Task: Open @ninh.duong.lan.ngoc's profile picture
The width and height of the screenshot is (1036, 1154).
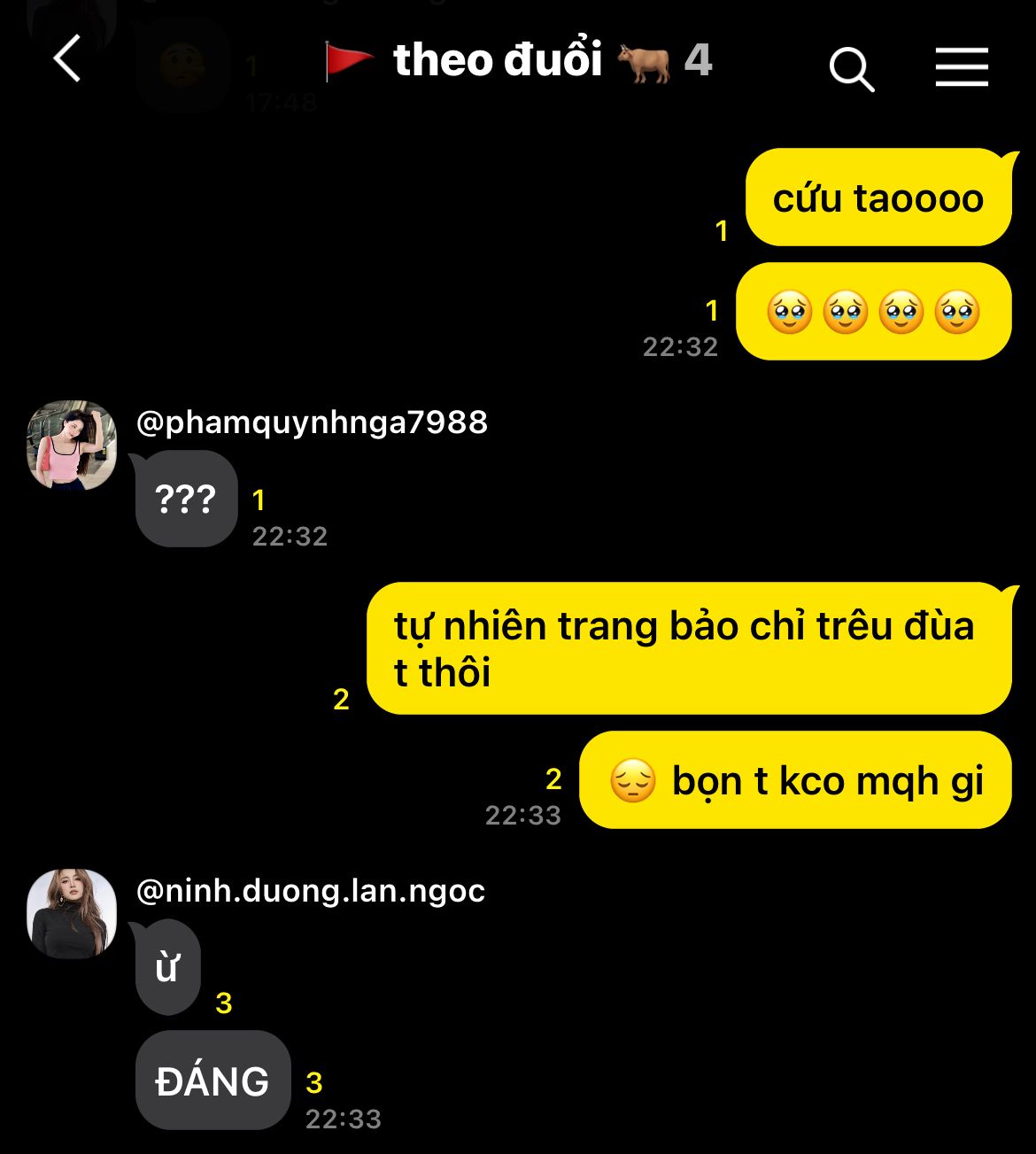Action: pyautogui.click(x=72, y=913)
